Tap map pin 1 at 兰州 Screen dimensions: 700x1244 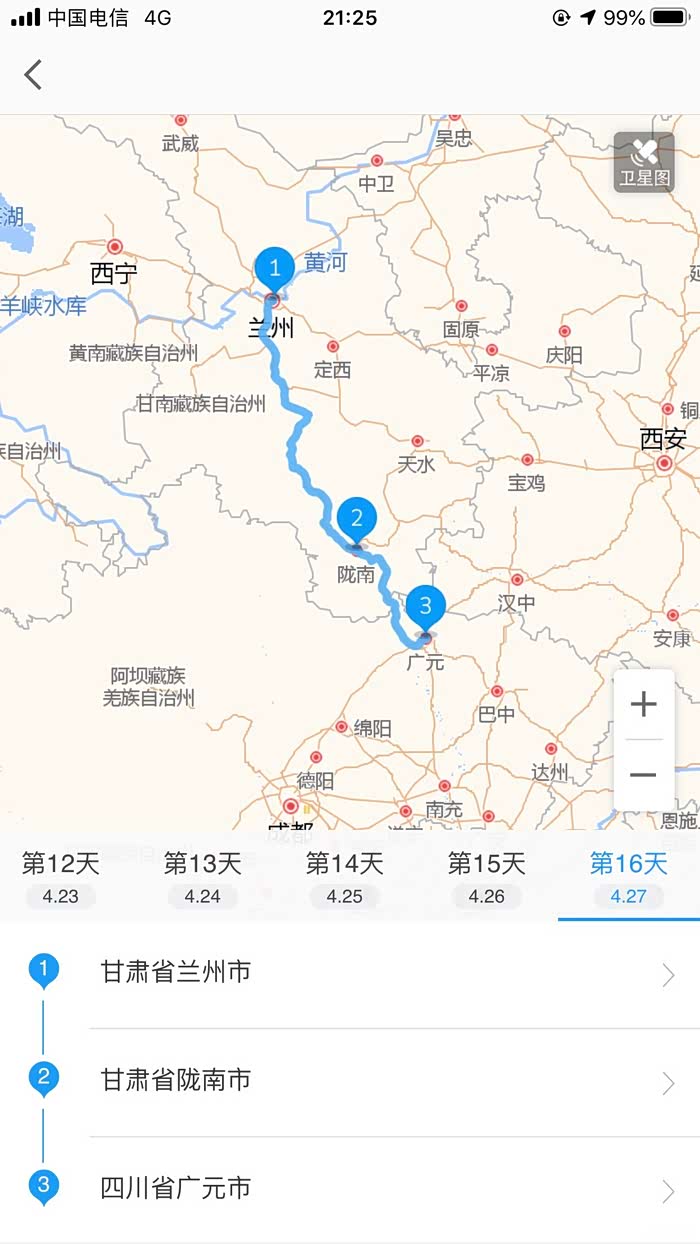pyautogui.click(x=274, y=270)
